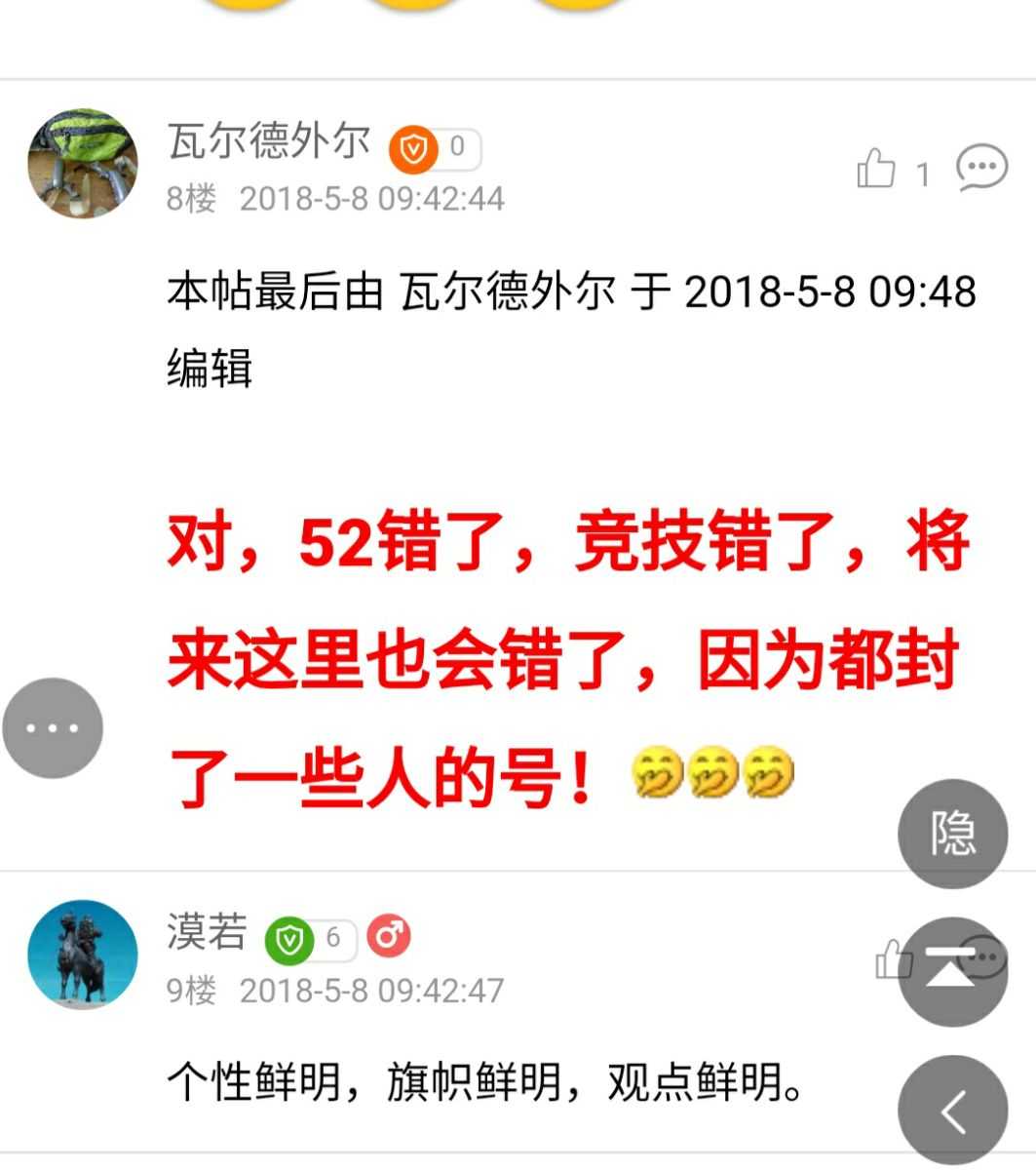Open 瓦尔德外尔's profile avatar
Image resolution: width=1036 pixels, height=1170 pixels.
pos(82,163)
